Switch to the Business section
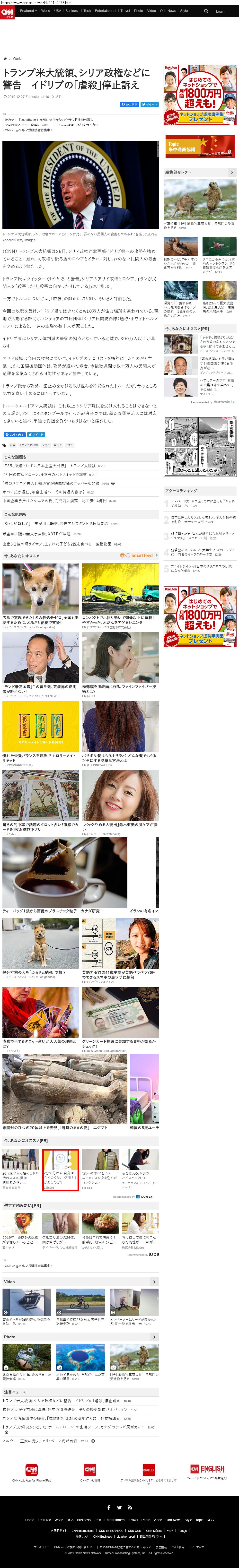Screen dimensions: 239x1568 tap(72, 10)
